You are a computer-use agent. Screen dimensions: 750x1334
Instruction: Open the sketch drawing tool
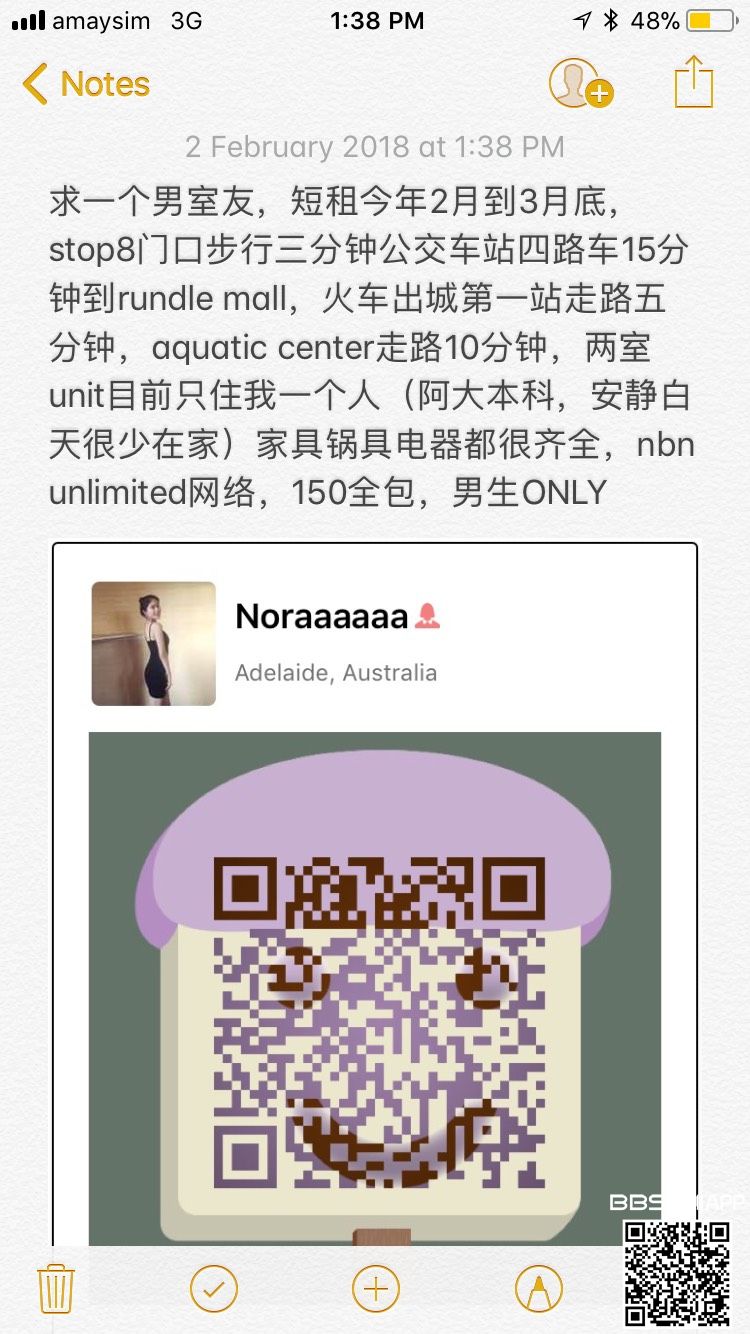pyautogui.click(x=538, y=1289)
